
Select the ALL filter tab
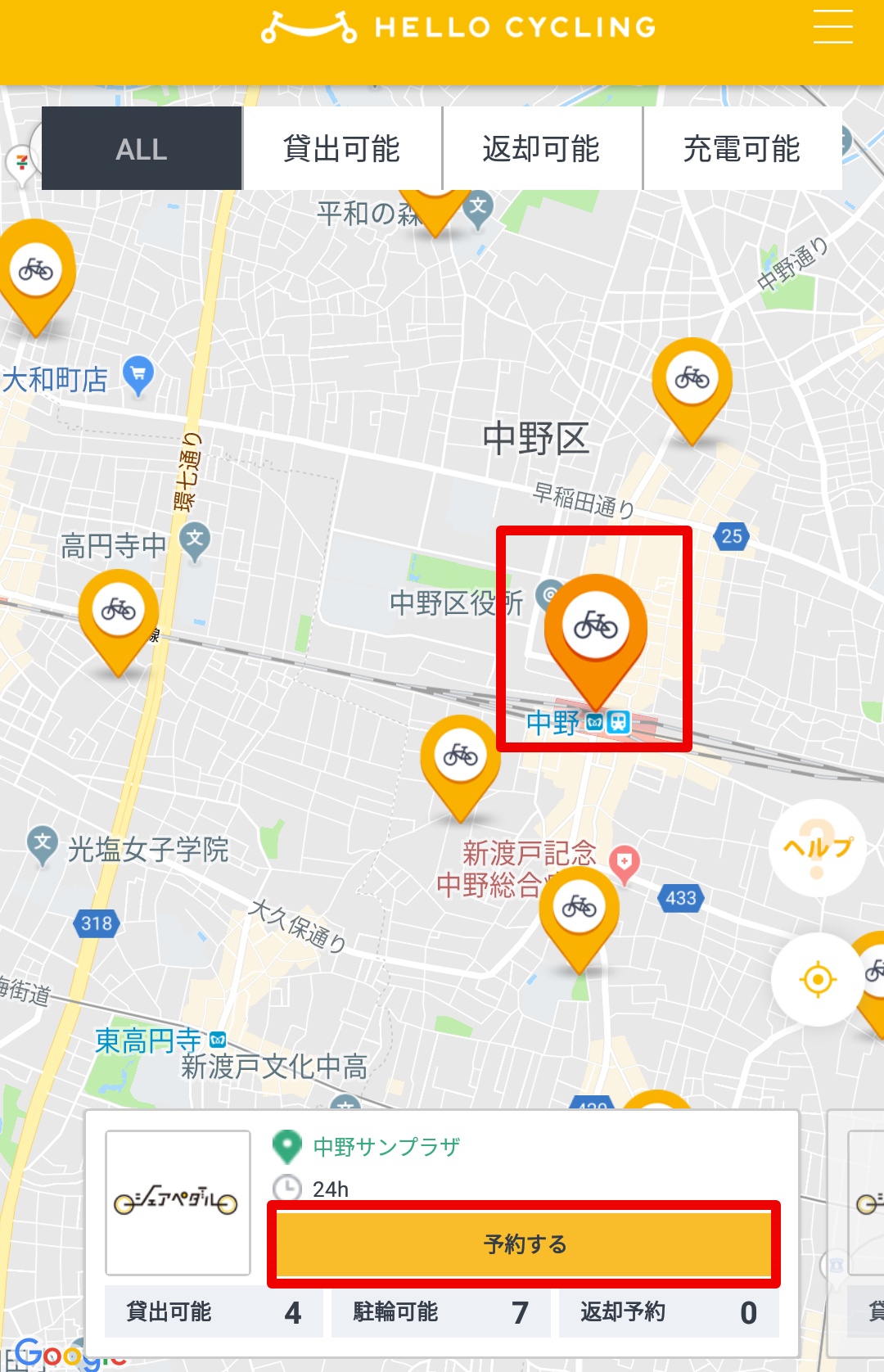click(x=142, y=149)
